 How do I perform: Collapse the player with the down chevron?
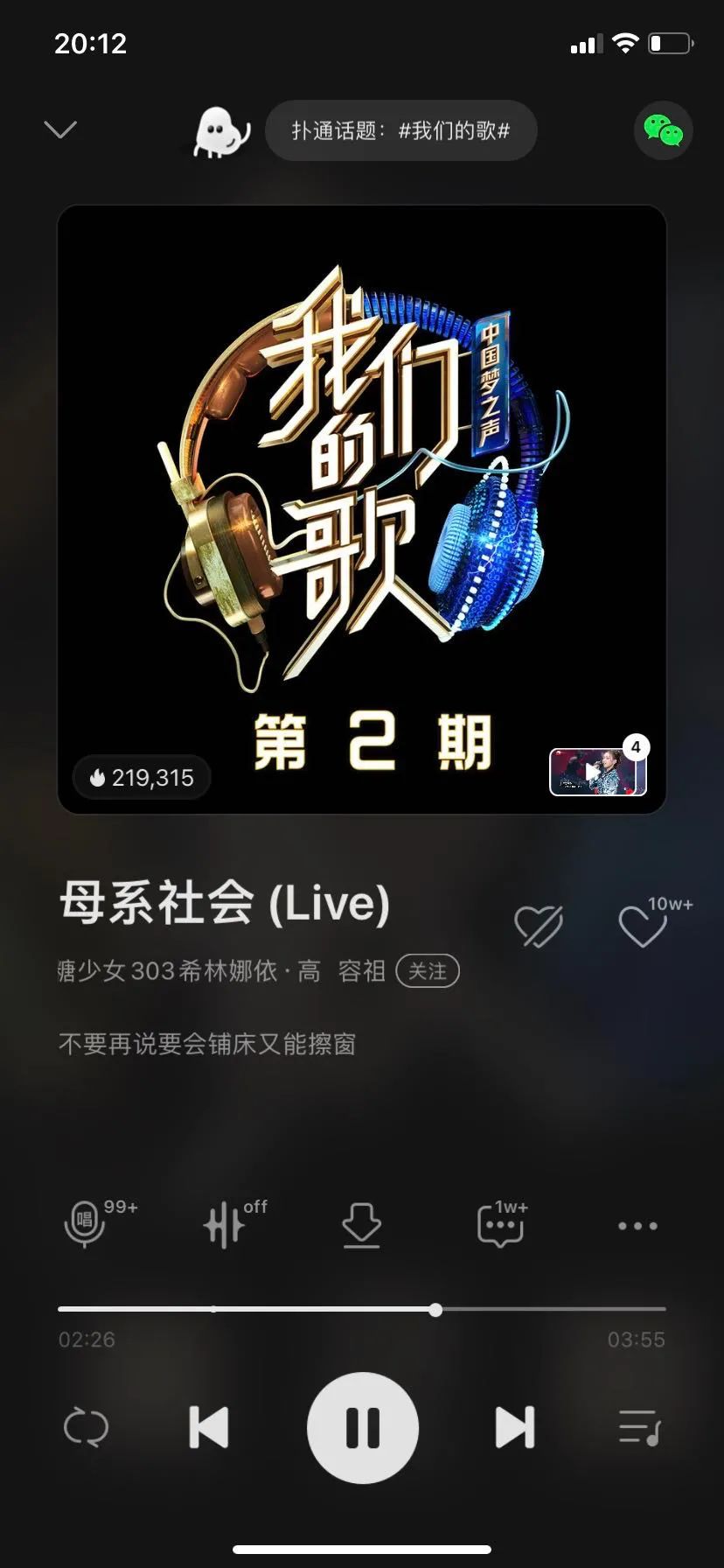pyautogui.click(x=60, y=129)
